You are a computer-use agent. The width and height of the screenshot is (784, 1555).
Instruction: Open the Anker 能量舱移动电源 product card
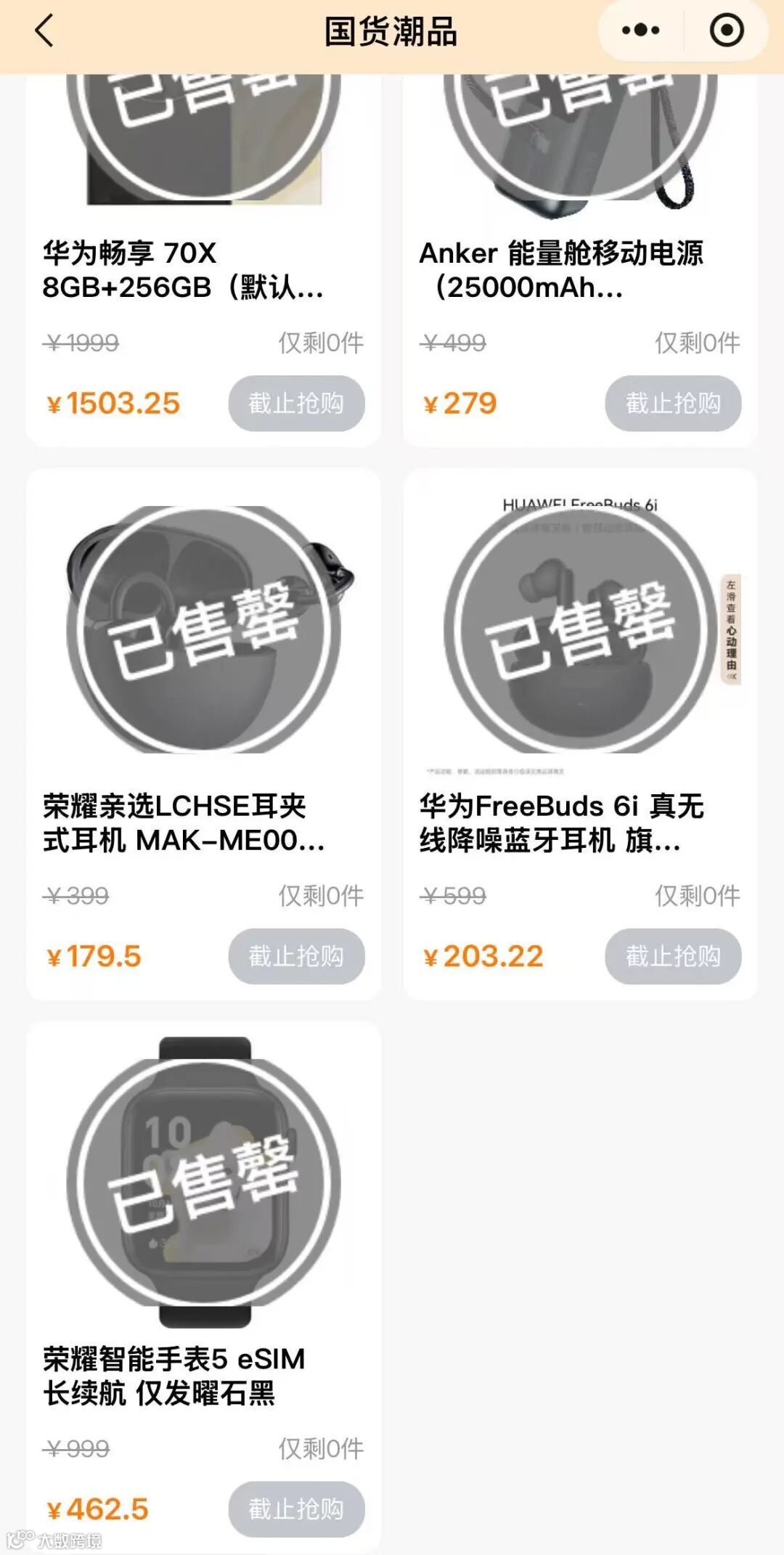(x=560, y=270)
